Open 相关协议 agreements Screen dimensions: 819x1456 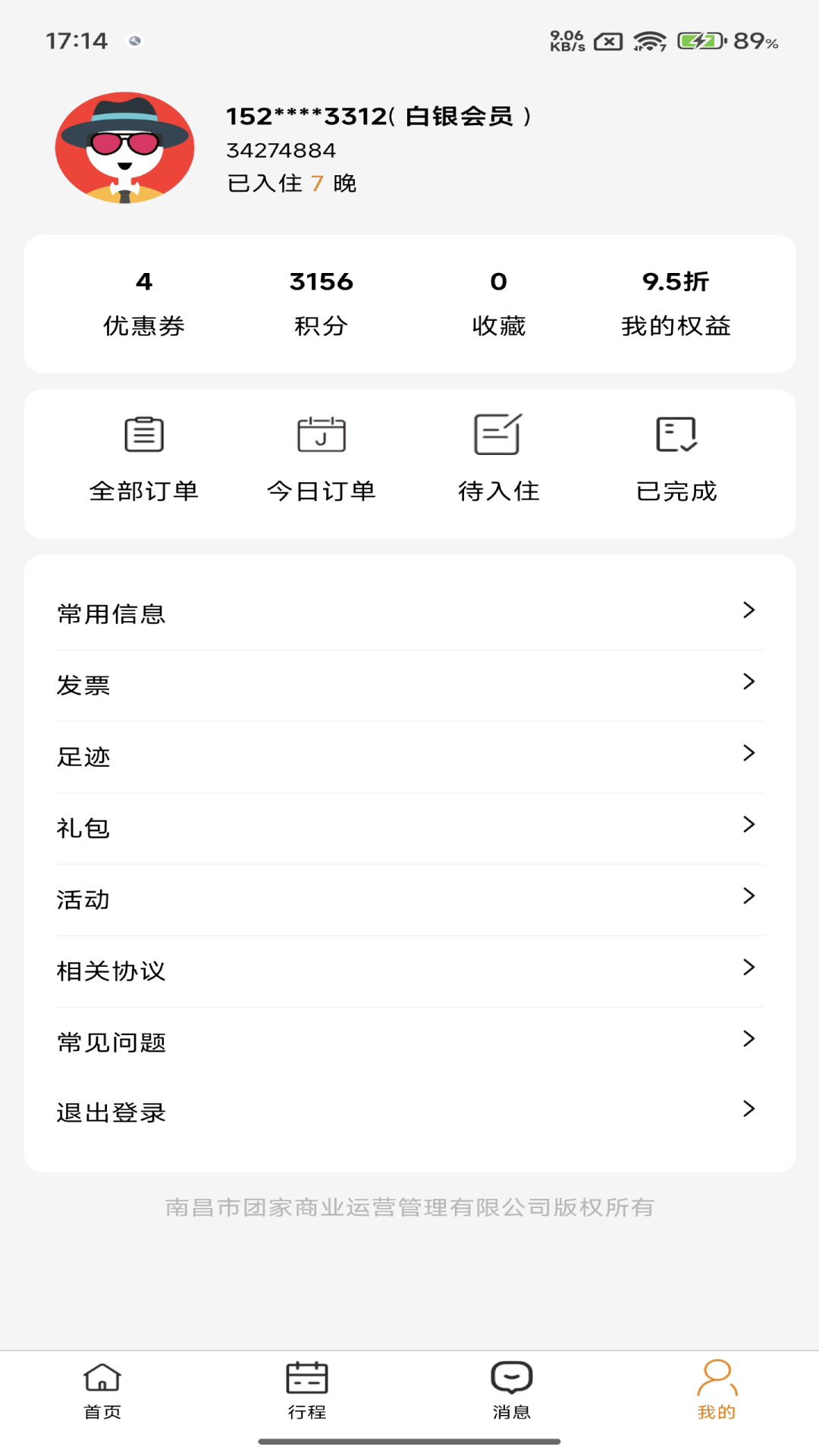[x=409, y=970]
